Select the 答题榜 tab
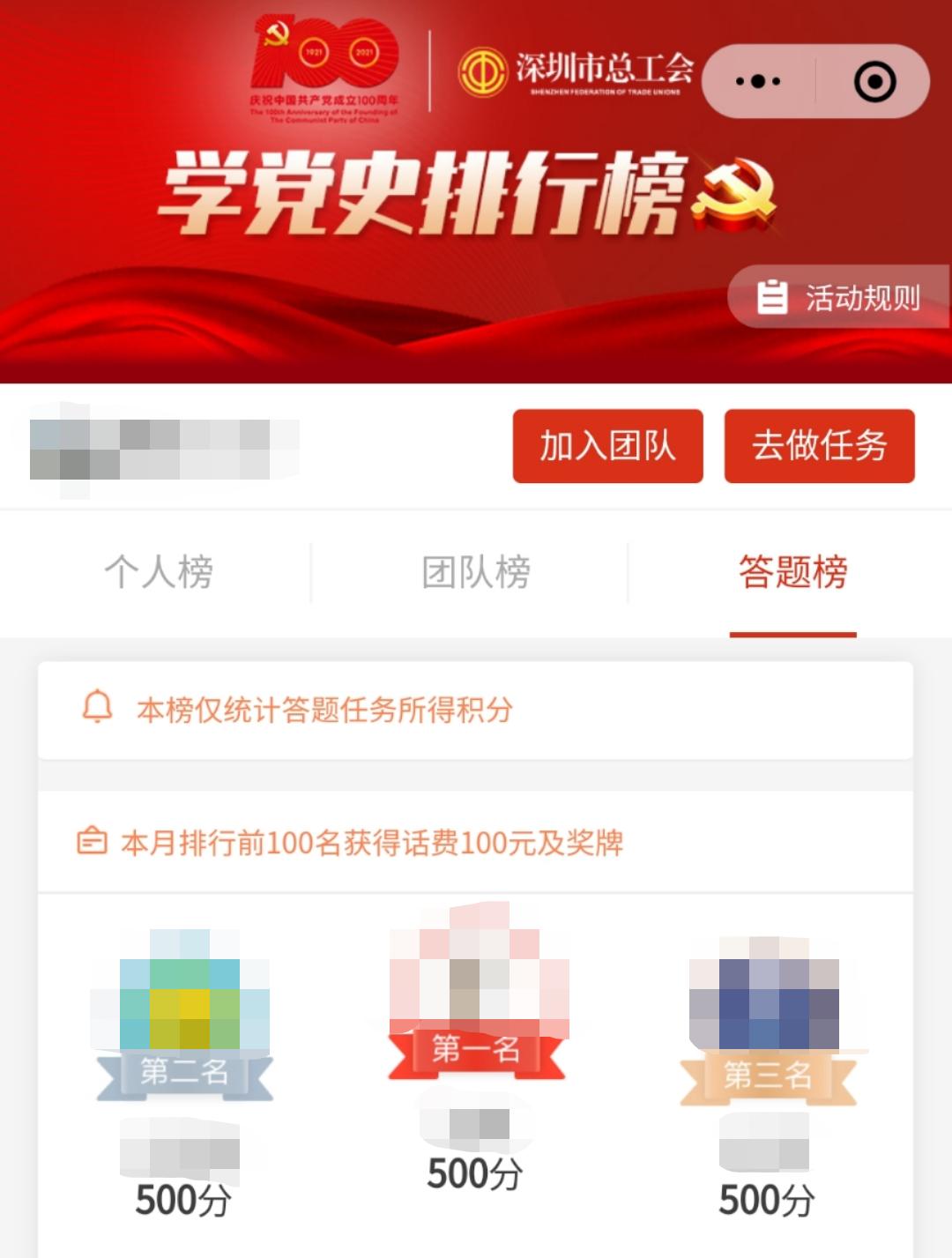Image resolution: width=952 pixels, height=1258 pixels. [792, 572]
